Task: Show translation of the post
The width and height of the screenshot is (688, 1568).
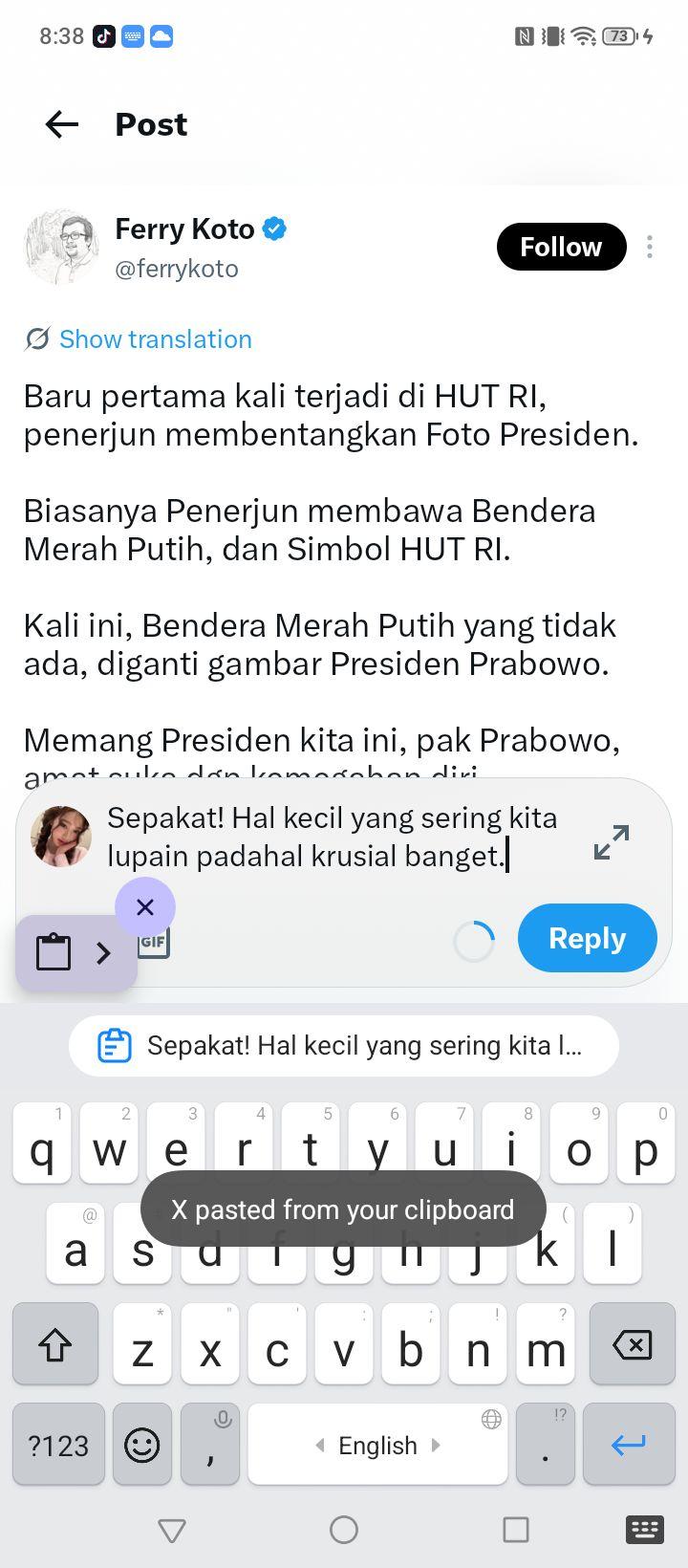Action: point(139,339)
